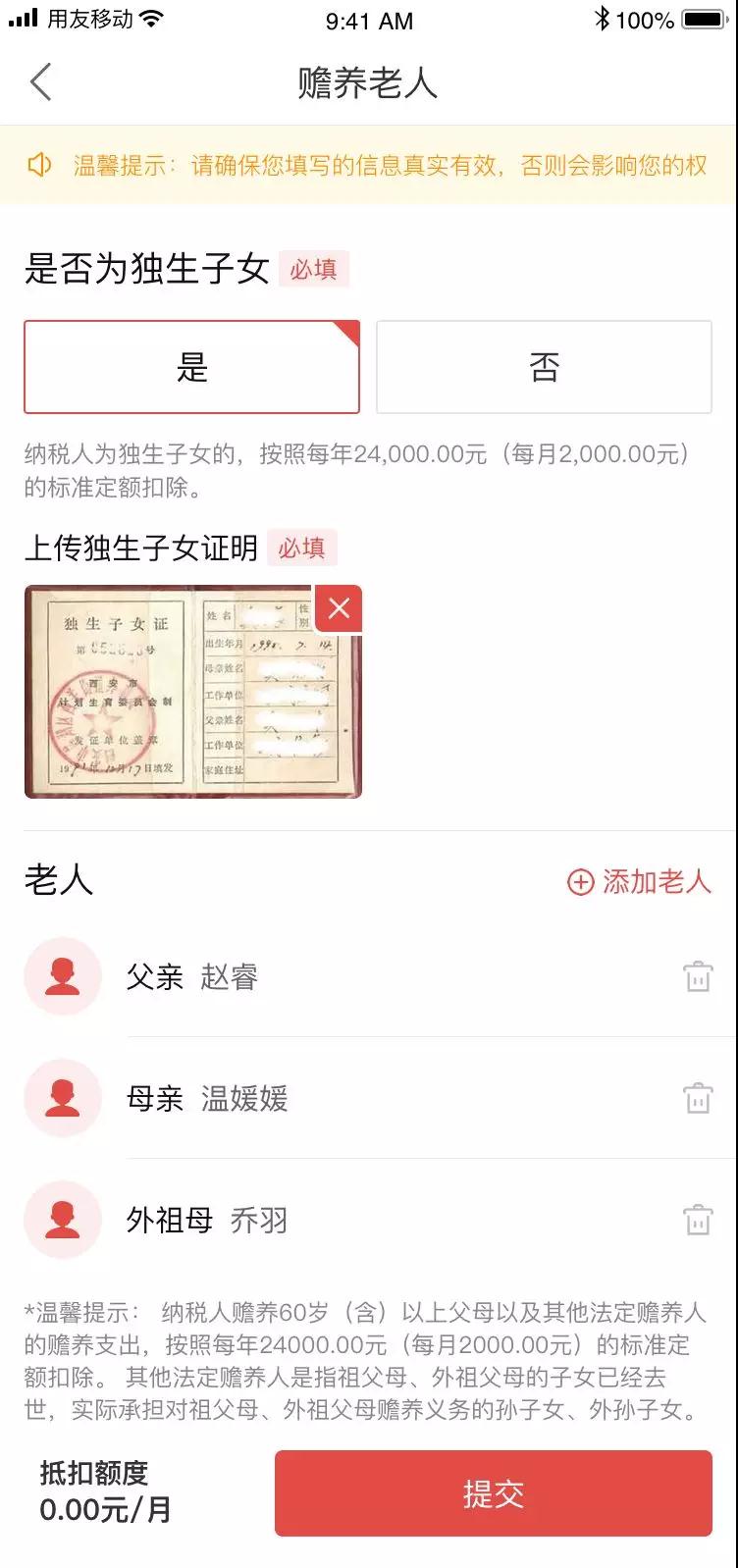Tap 添加老人 to add elder

[639, 882]
